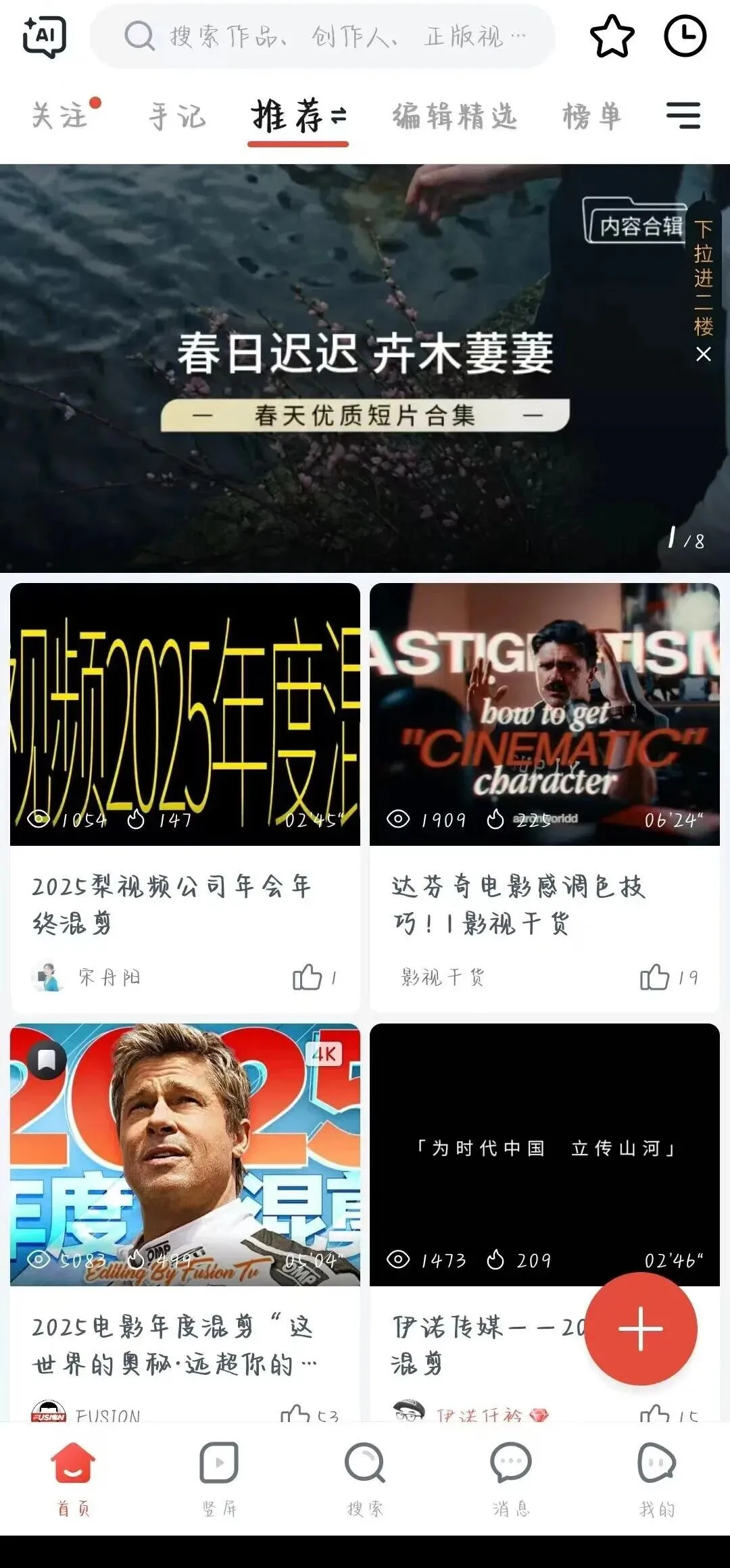Like the 达芬奇电影感调色技巧 video

[654, 977]
